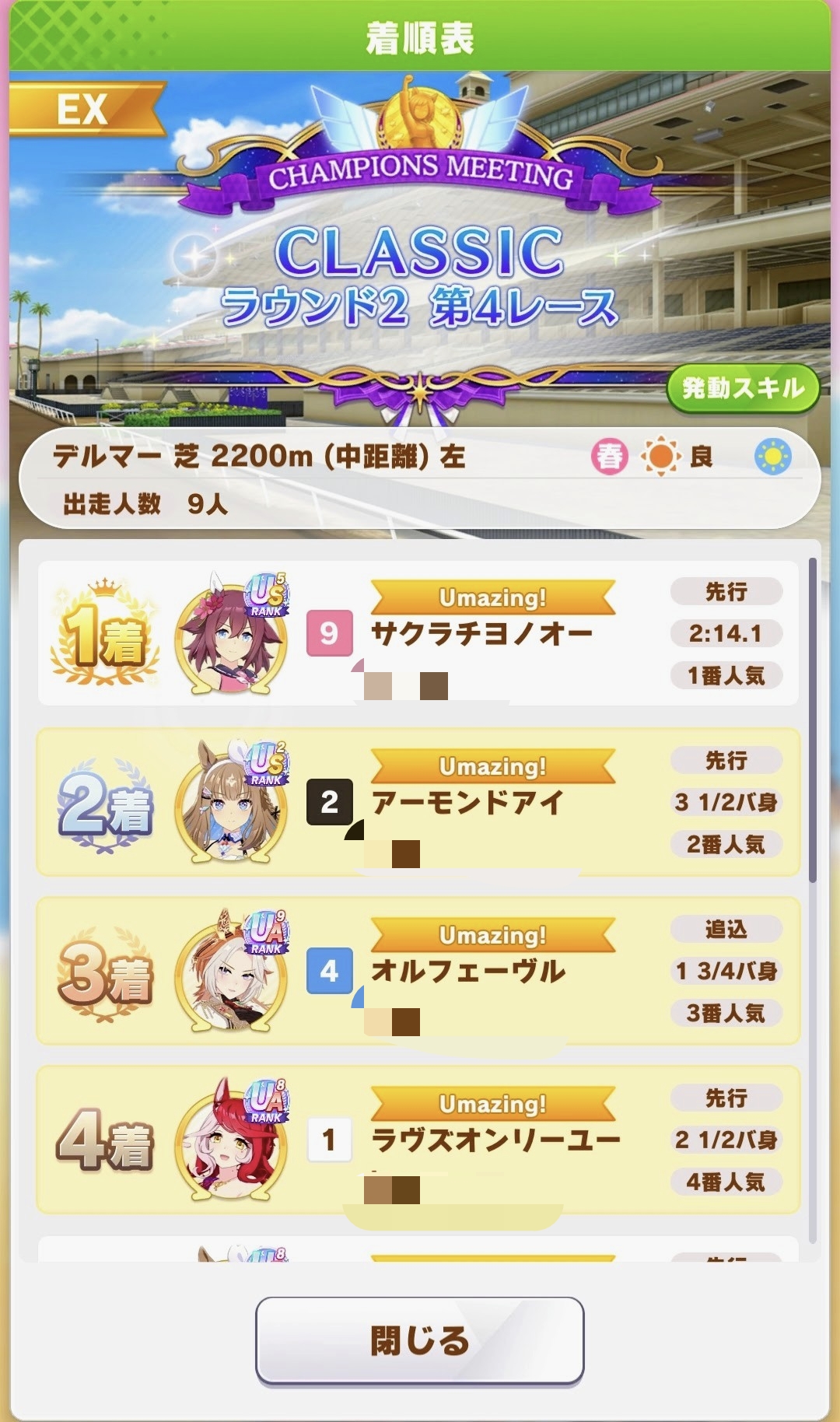
Task: Open the 発動スキル activated skills button
Action: [743, 387]
